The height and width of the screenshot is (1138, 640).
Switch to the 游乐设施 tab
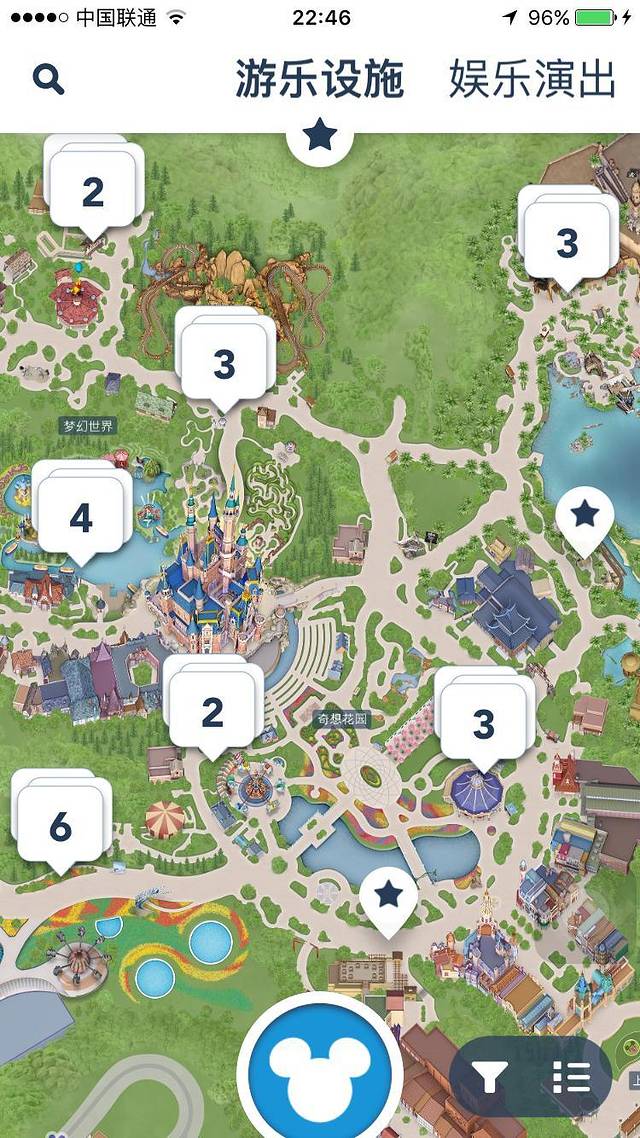[x=319, y=79]
